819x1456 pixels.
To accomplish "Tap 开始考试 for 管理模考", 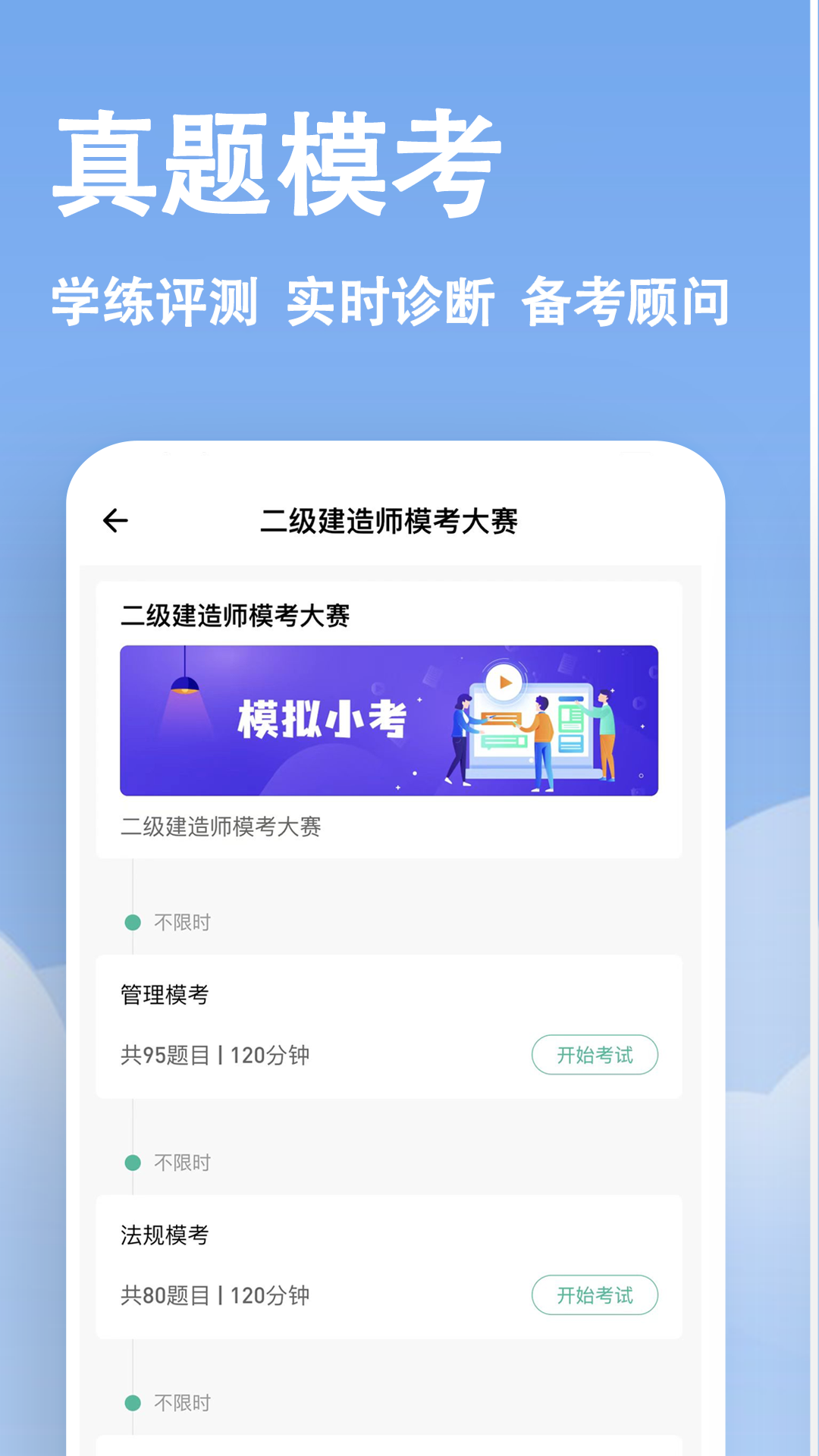I will tap(595, 1054).
